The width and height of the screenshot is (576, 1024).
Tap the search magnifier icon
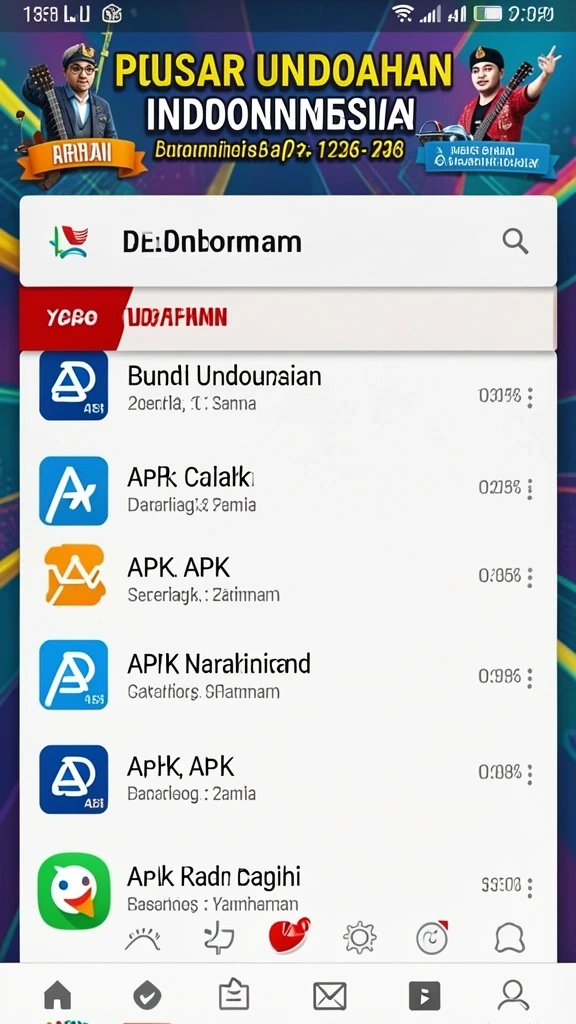point(515,242)
